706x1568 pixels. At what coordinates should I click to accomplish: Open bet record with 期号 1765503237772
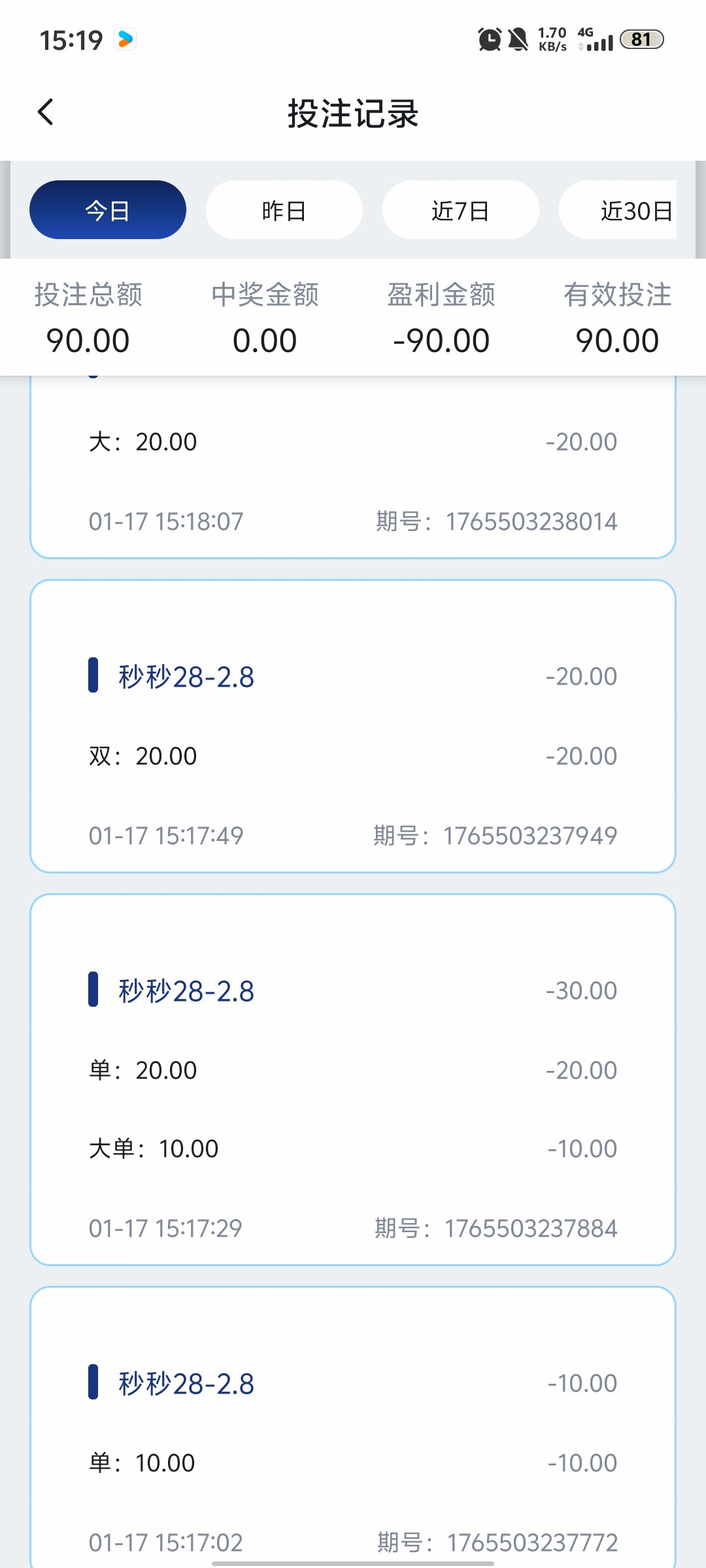[353, 1437]
